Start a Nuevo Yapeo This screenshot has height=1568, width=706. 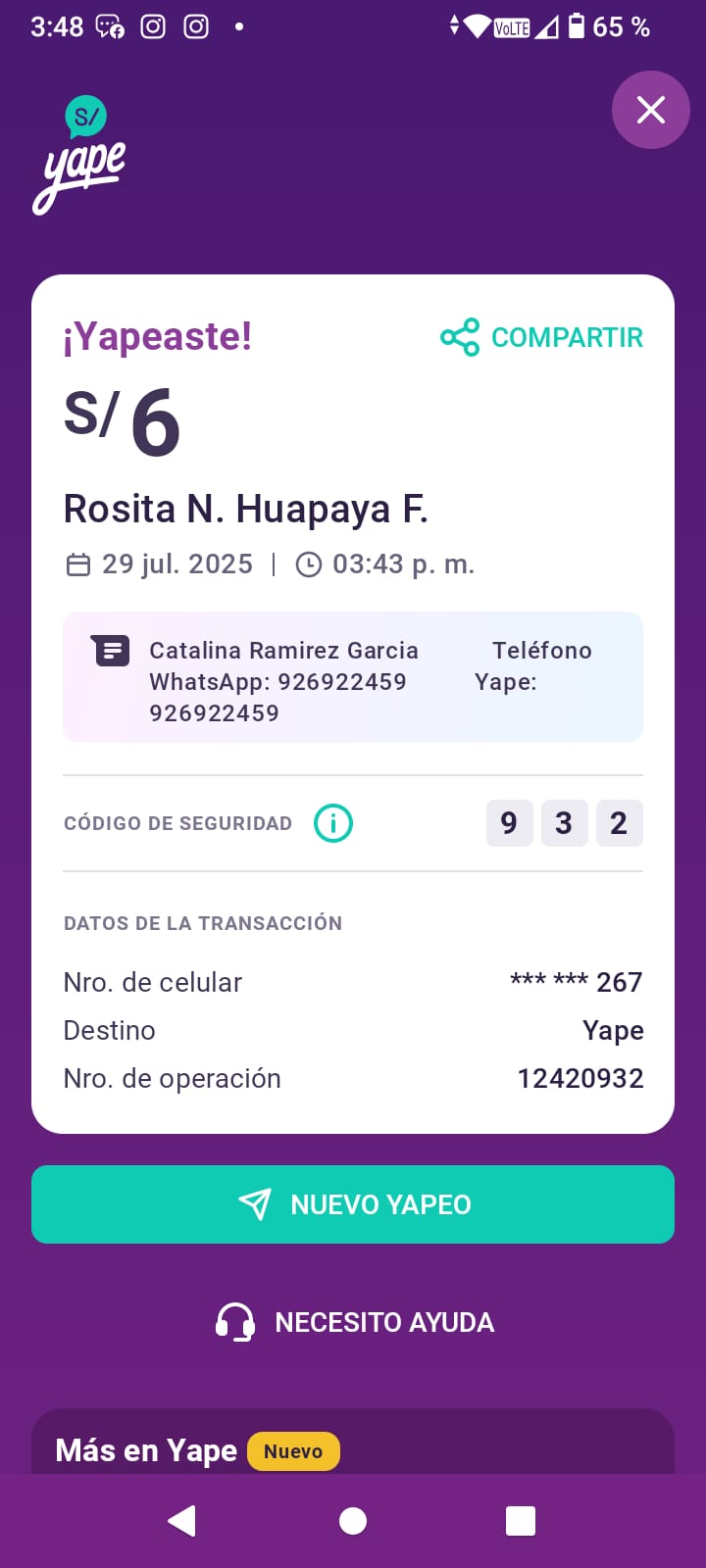(x=353, y=1204)
